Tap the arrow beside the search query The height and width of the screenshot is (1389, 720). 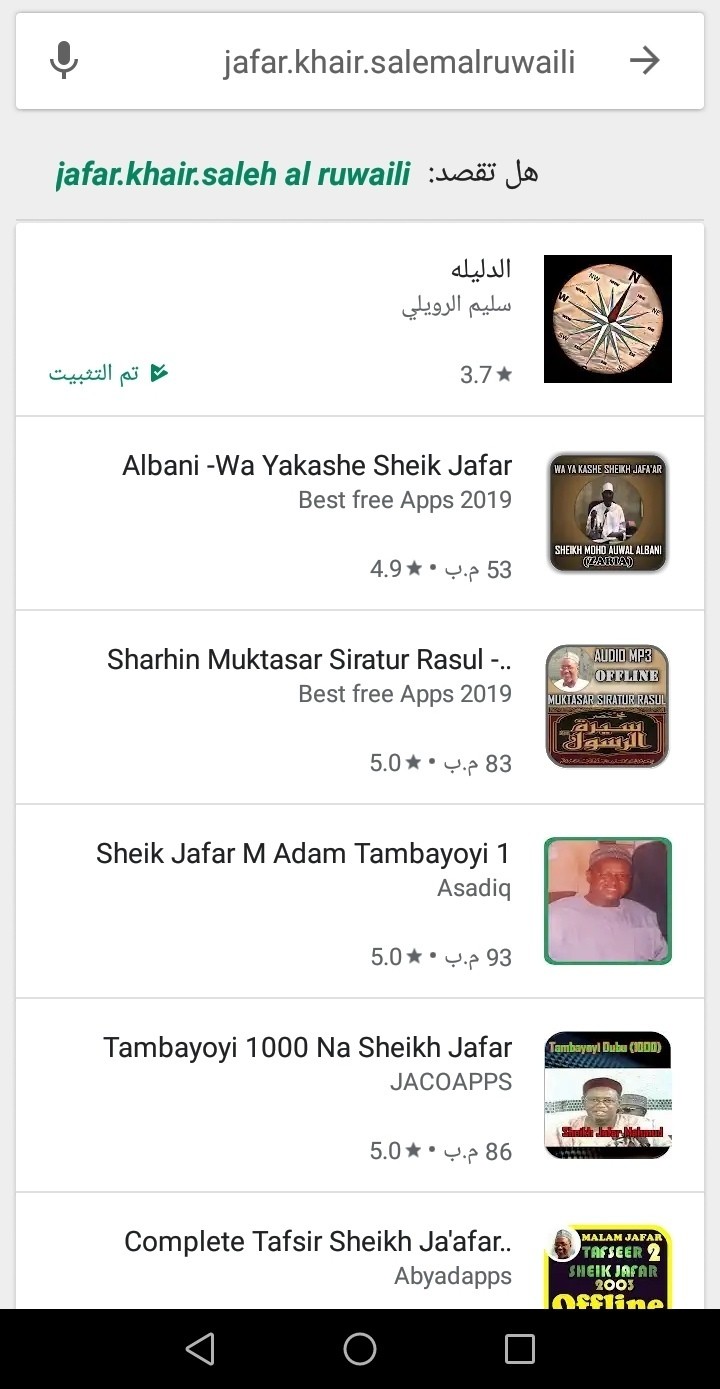pyautogui.click(x=645, y=61)
